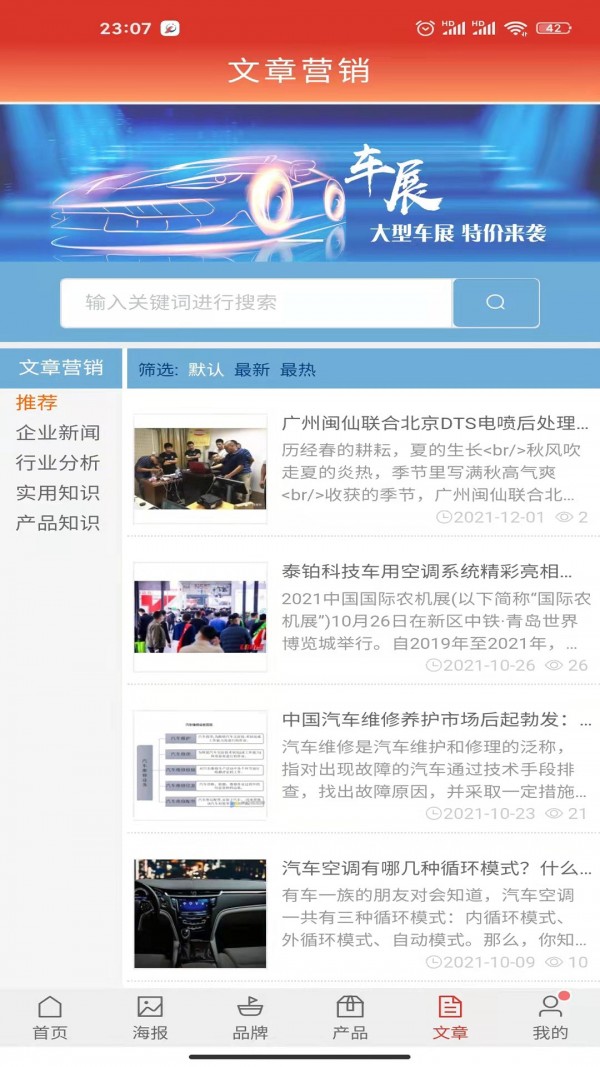Open the 我的 profile tab
Viewport: 600px width, 1067px height.
tap(550, 1018)
